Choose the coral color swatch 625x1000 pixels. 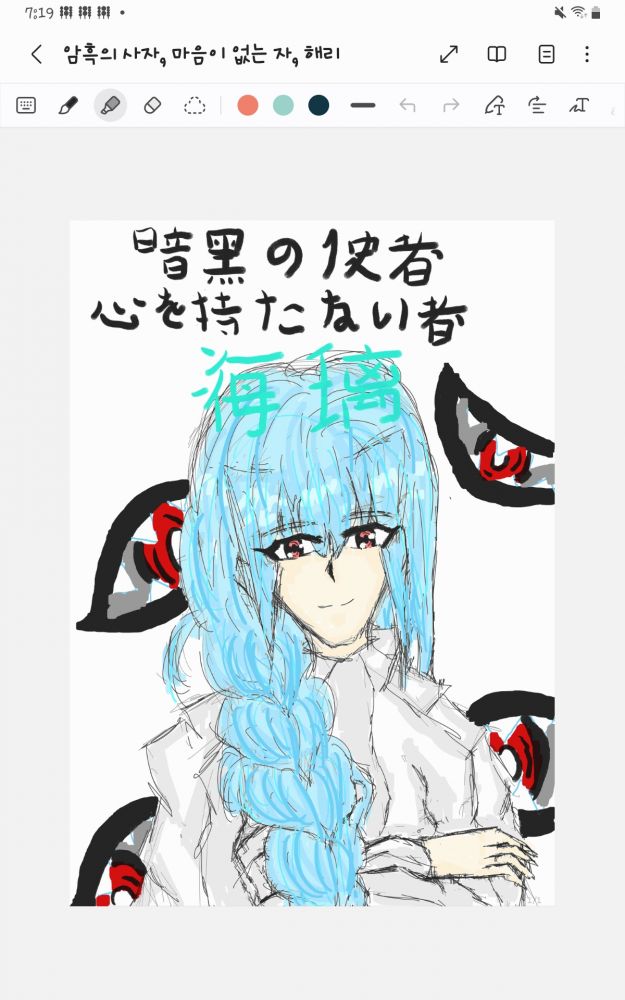(248, 105)
